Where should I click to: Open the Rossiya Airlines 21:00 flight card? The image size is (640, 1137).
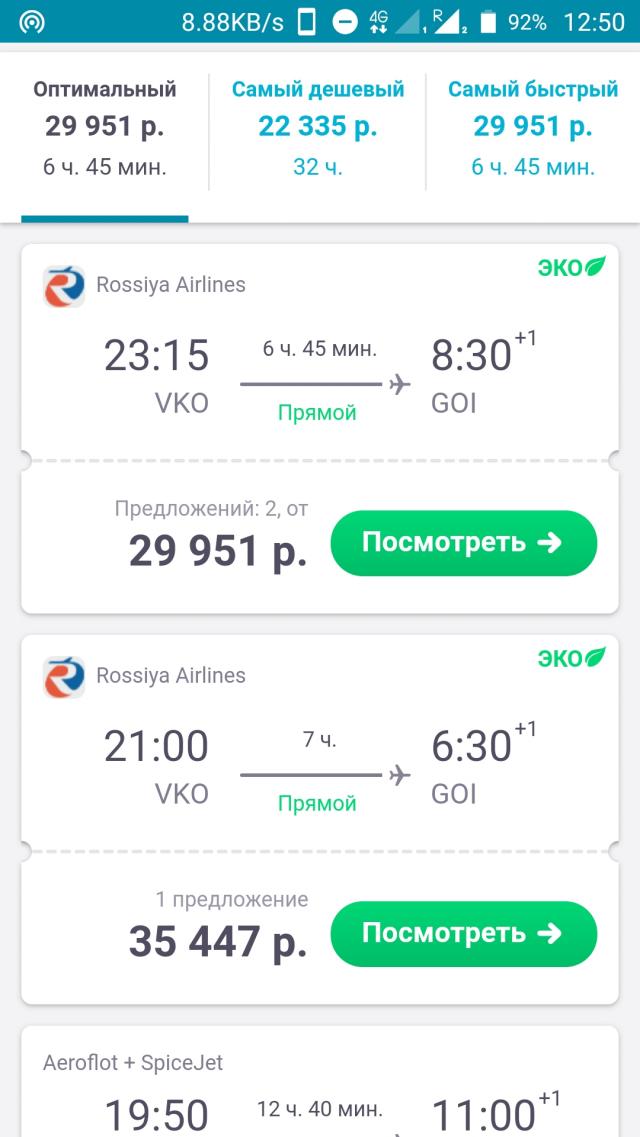320,752
